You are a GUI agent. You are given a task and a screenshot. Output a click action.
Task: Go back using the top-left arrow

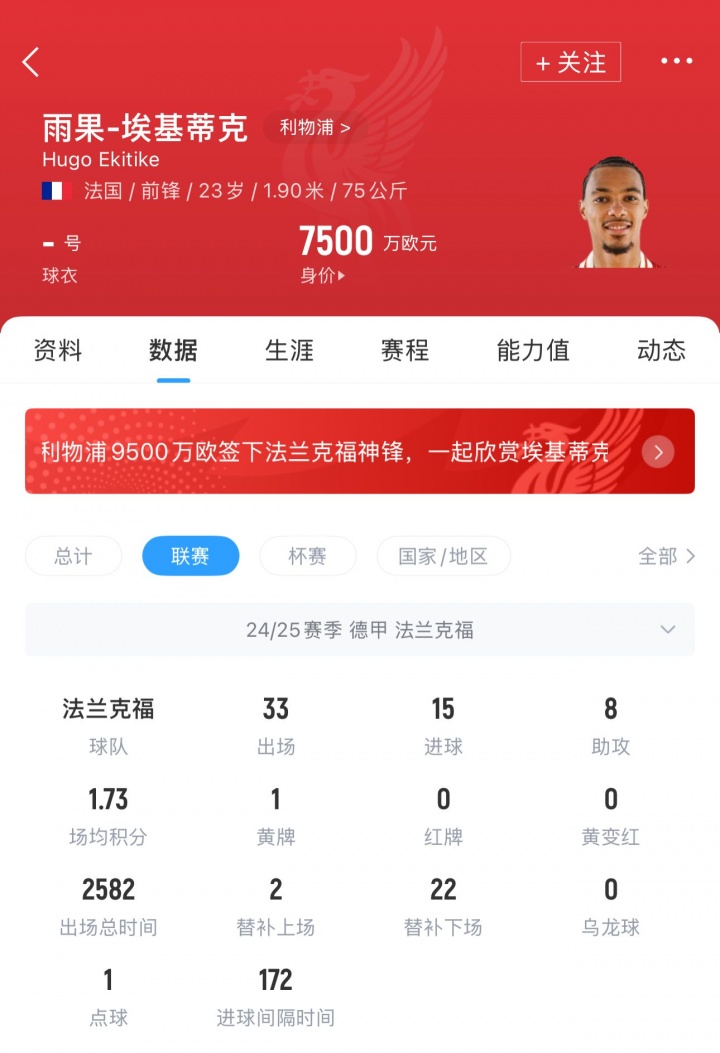[31, 63]
